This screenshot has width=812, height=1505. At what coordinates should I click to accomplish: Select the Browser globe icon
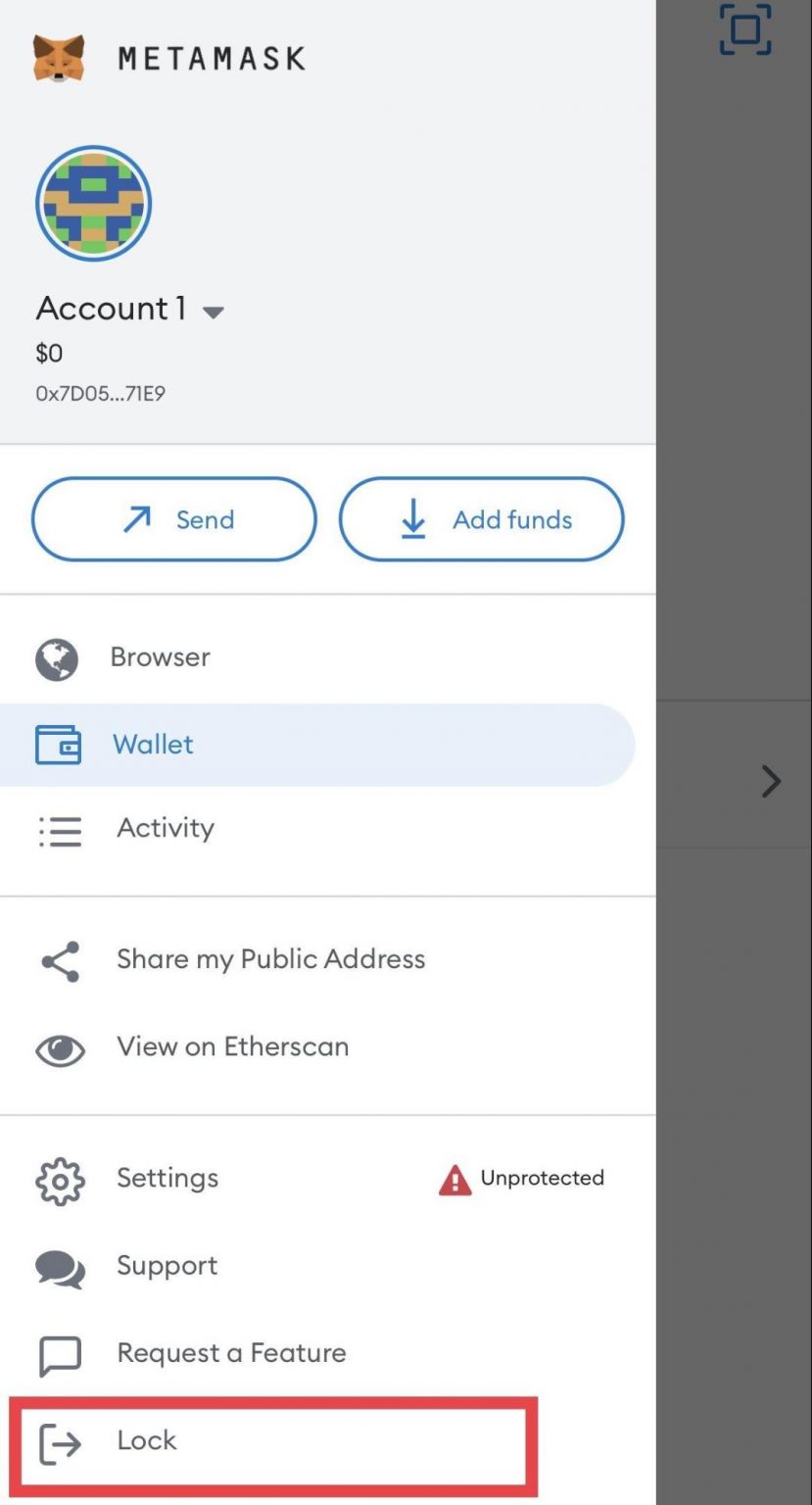pos(59,658)
